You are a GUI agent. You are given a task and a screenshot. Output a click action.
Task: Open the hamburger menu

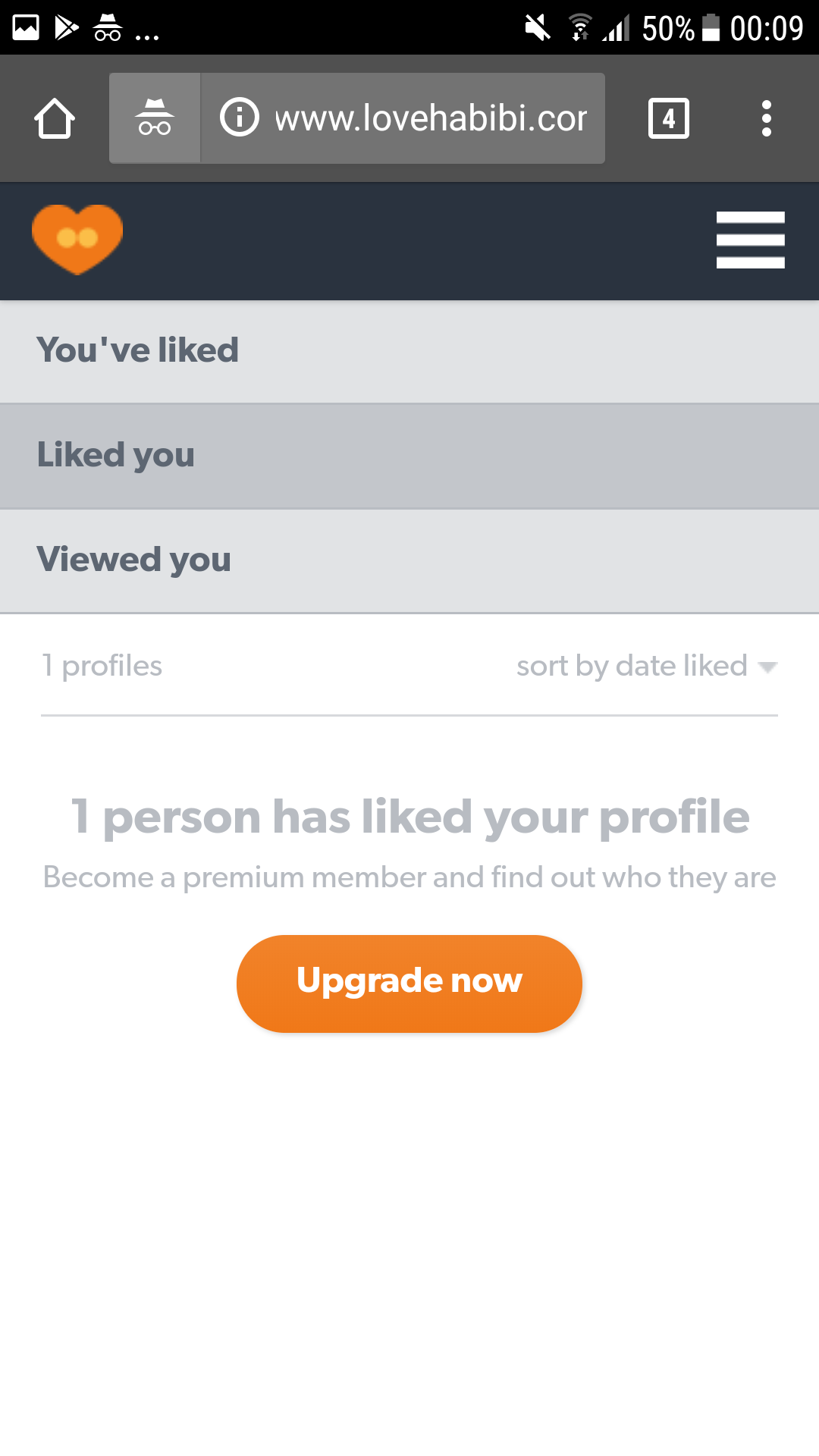[x=750, y=240]
